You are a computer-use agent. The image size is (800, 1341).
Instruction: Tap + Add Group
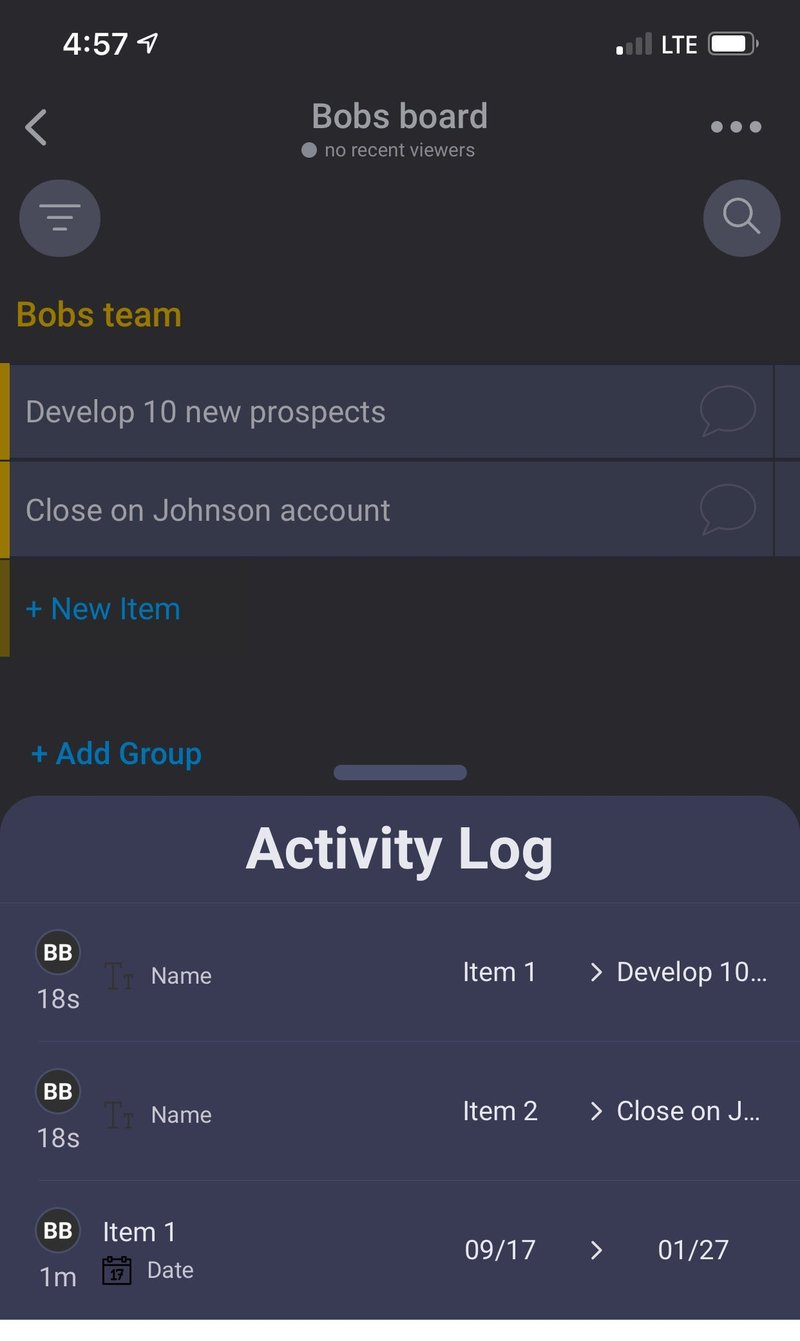coord(117,753)
